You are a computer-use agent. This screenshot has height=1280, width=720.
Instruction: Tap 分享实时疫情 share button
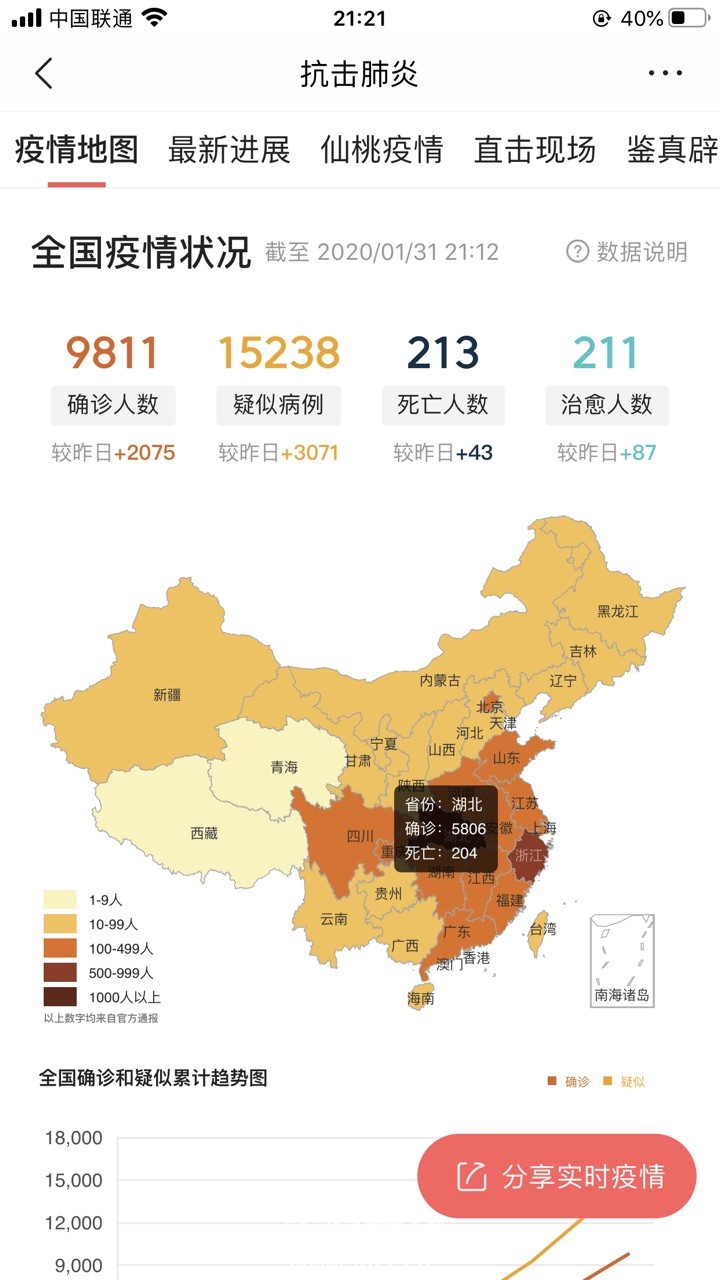tap(557, 1176)
